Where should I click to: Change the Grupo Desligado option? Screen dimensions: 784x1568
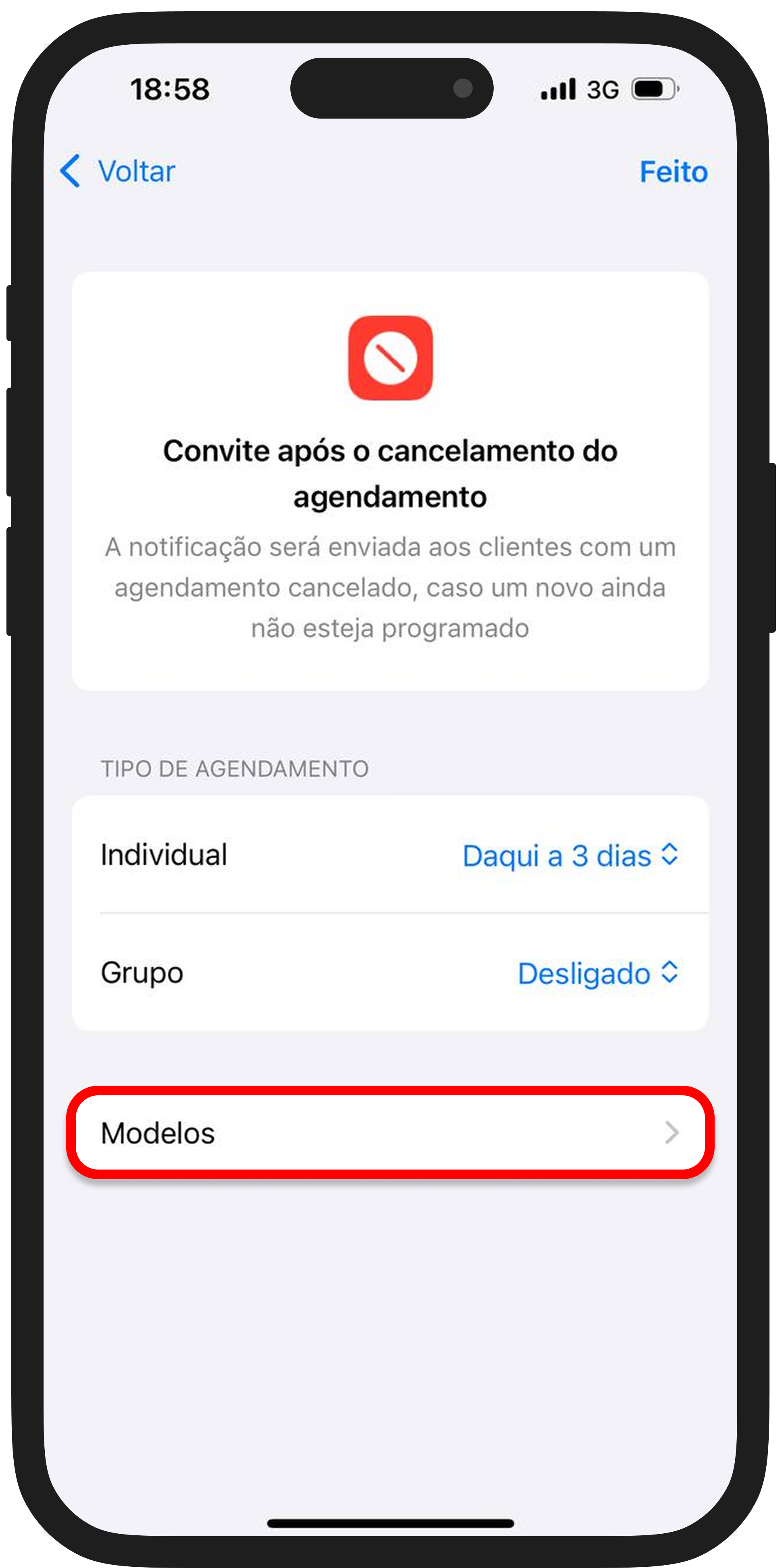pos(597,973)
